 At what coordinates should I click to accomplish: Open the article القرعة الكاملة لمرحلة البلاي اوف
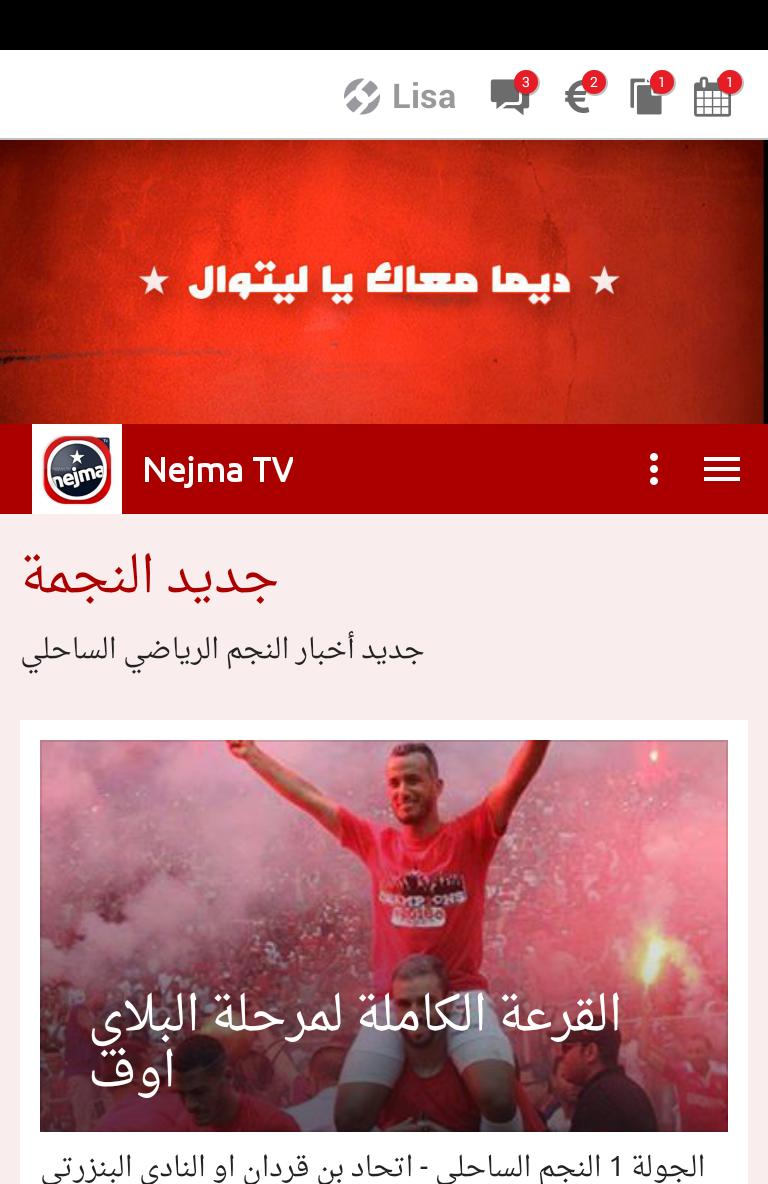coord(384,936)
